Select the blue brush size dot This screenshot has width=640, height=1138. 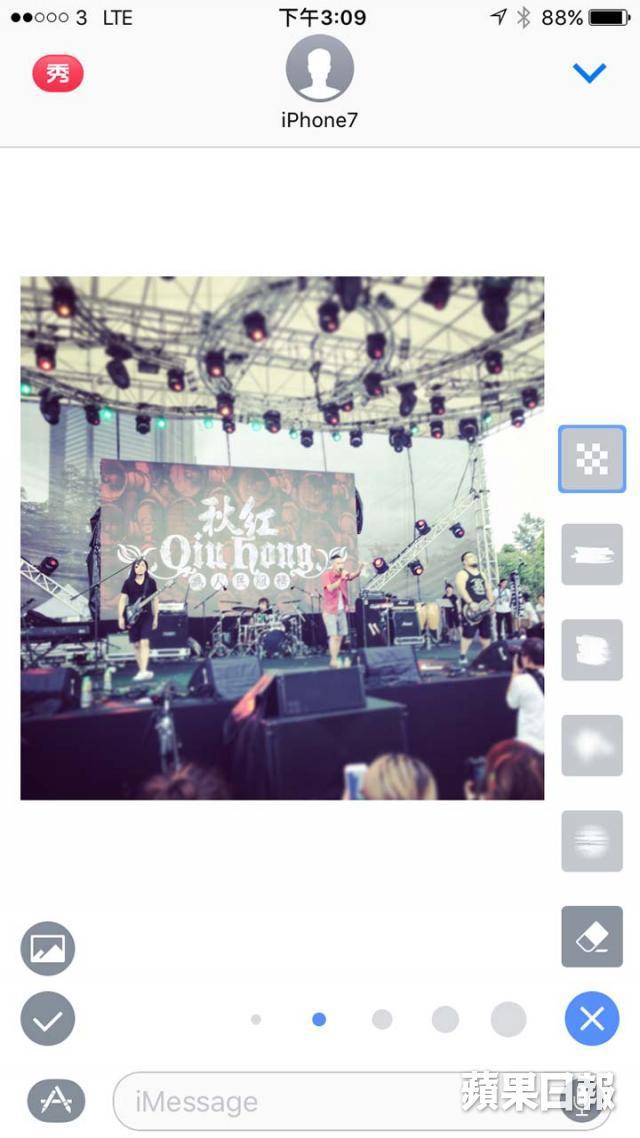tap(319, 1019)
